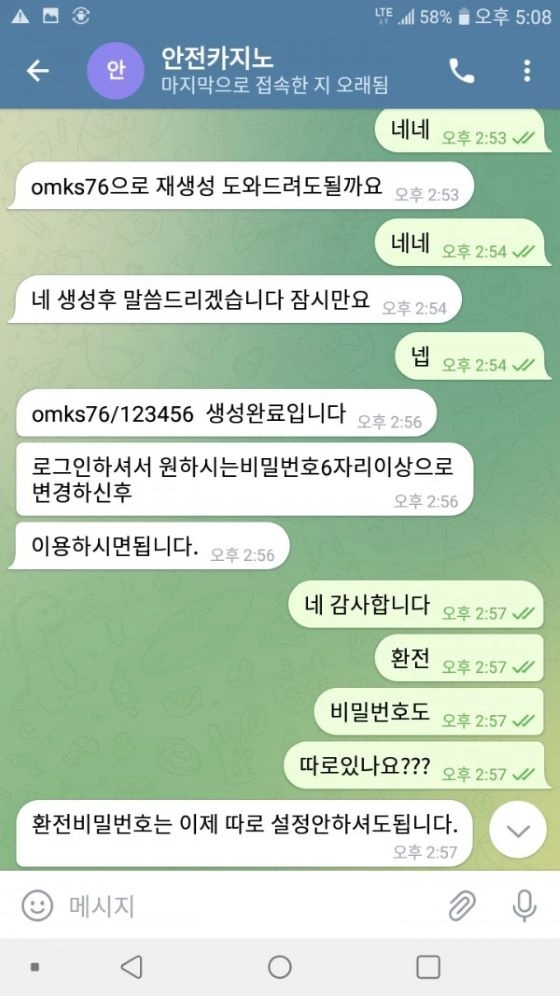Attach a file with the paperclip icon
Viewport: 560px width, 996px height.
[x=462, y=906]
